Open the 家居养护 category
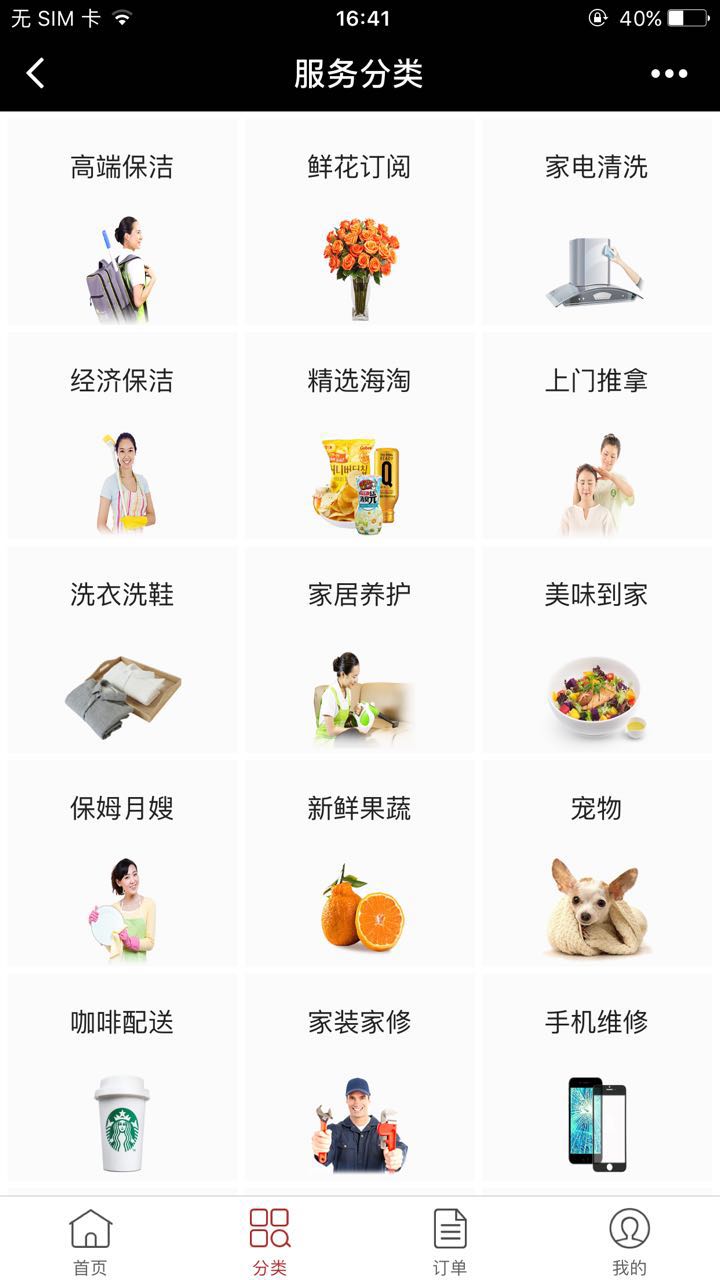Viewport: 720px width, 1280px height. [x=360, y=650]
